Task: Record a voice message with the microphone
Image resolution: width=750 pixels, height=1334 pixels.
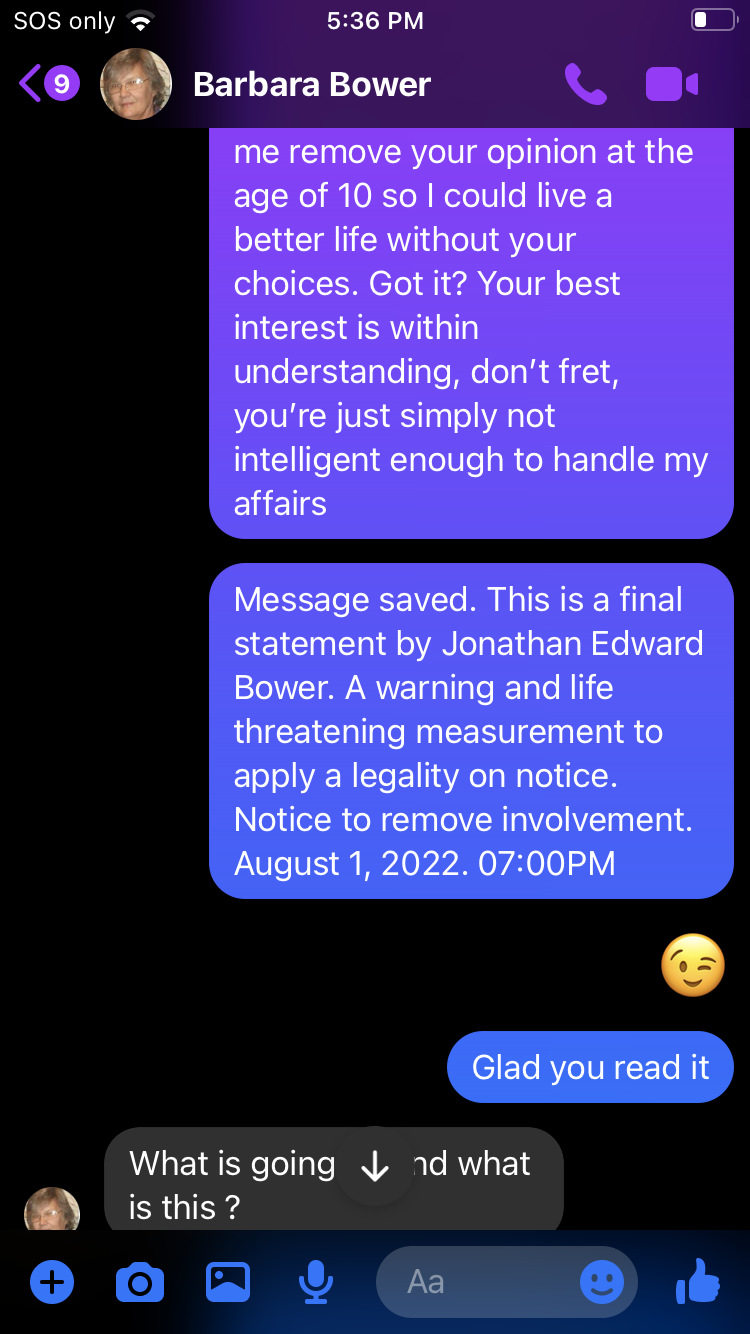Action: pyautogui.click(x=316, y=1281)
